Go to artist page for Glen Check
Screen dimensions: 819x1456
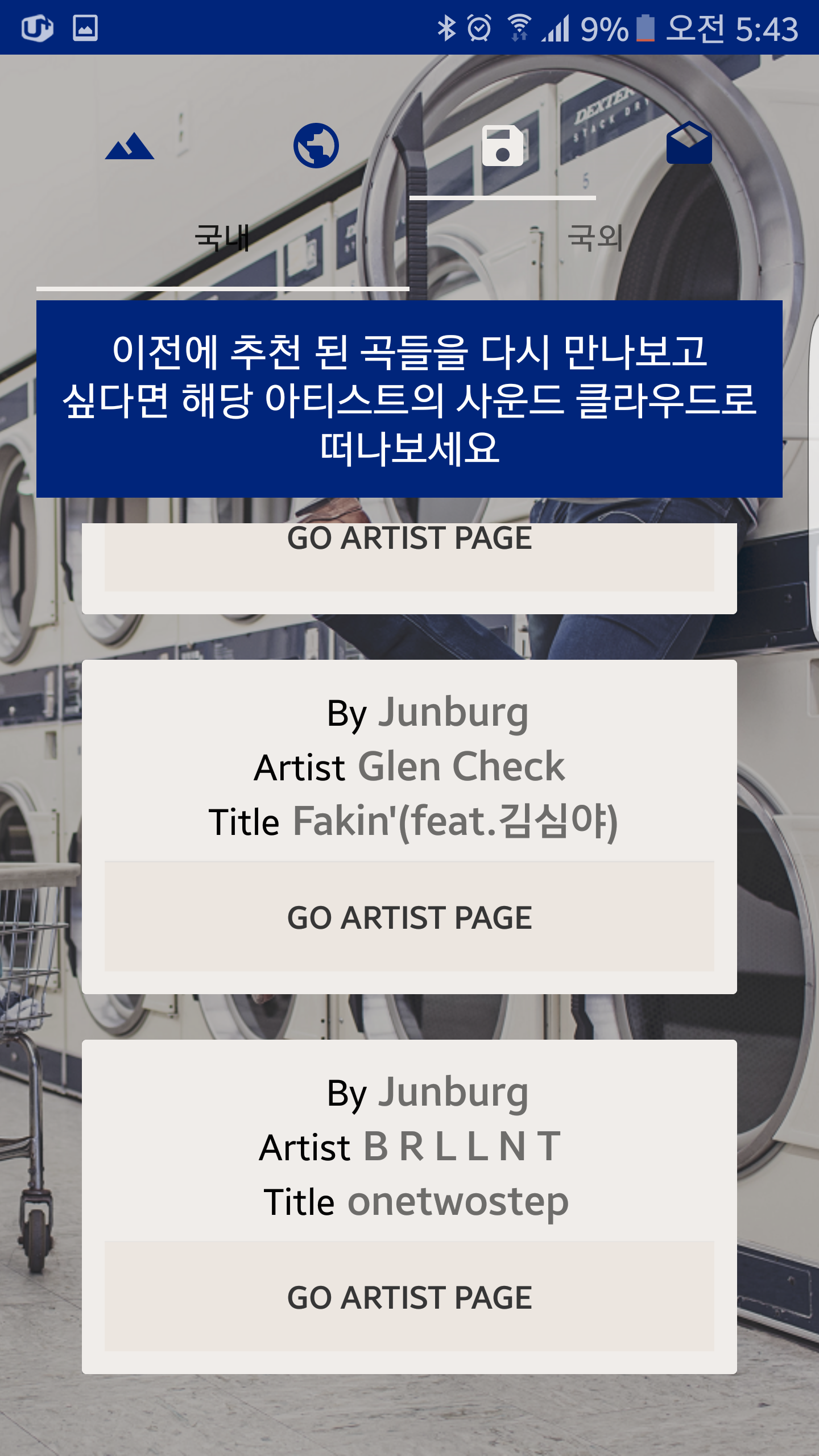409,917
